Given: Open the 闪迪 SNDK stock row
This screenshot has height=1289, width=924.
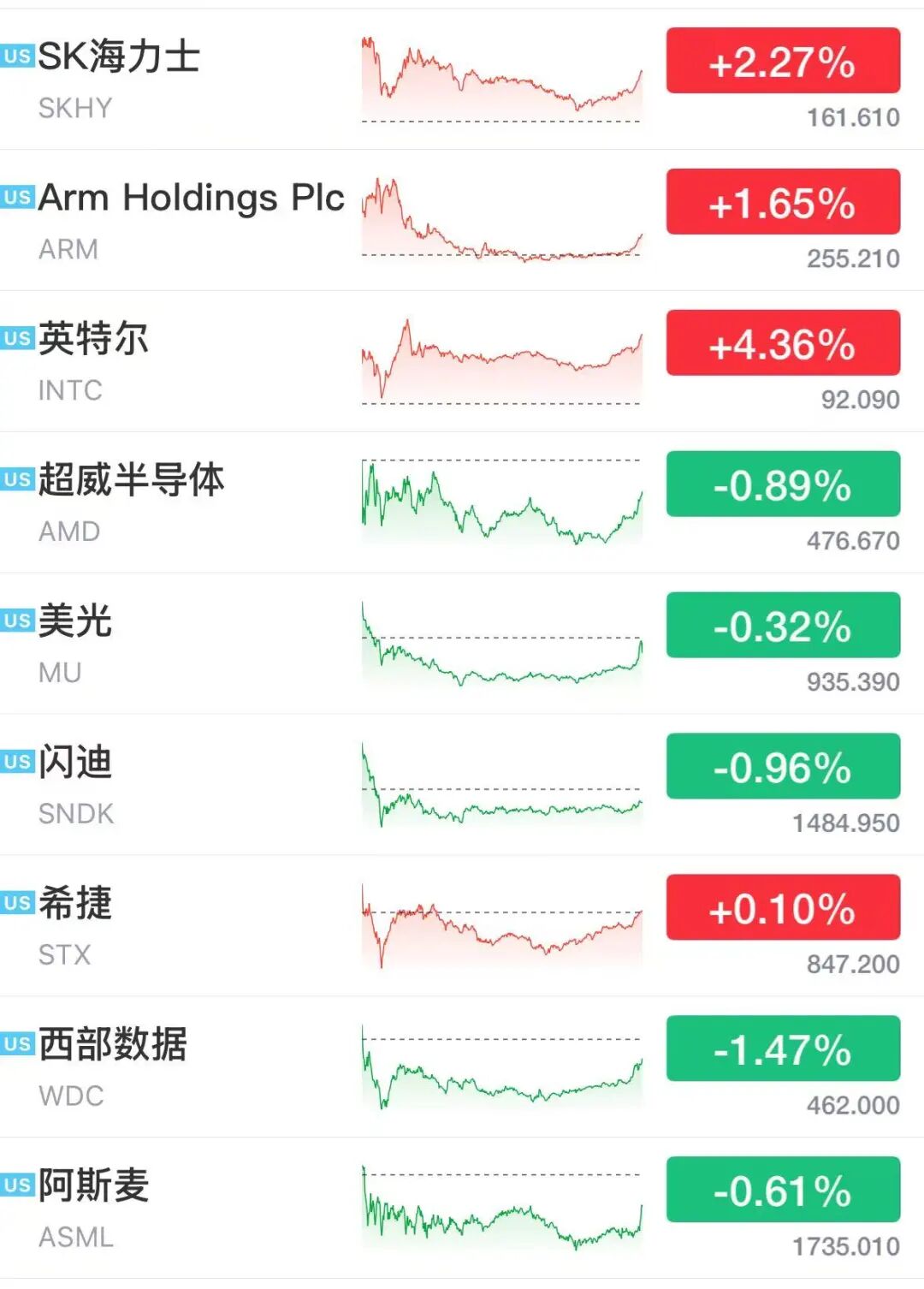Looking at the screenshot, I should (462, 785).
